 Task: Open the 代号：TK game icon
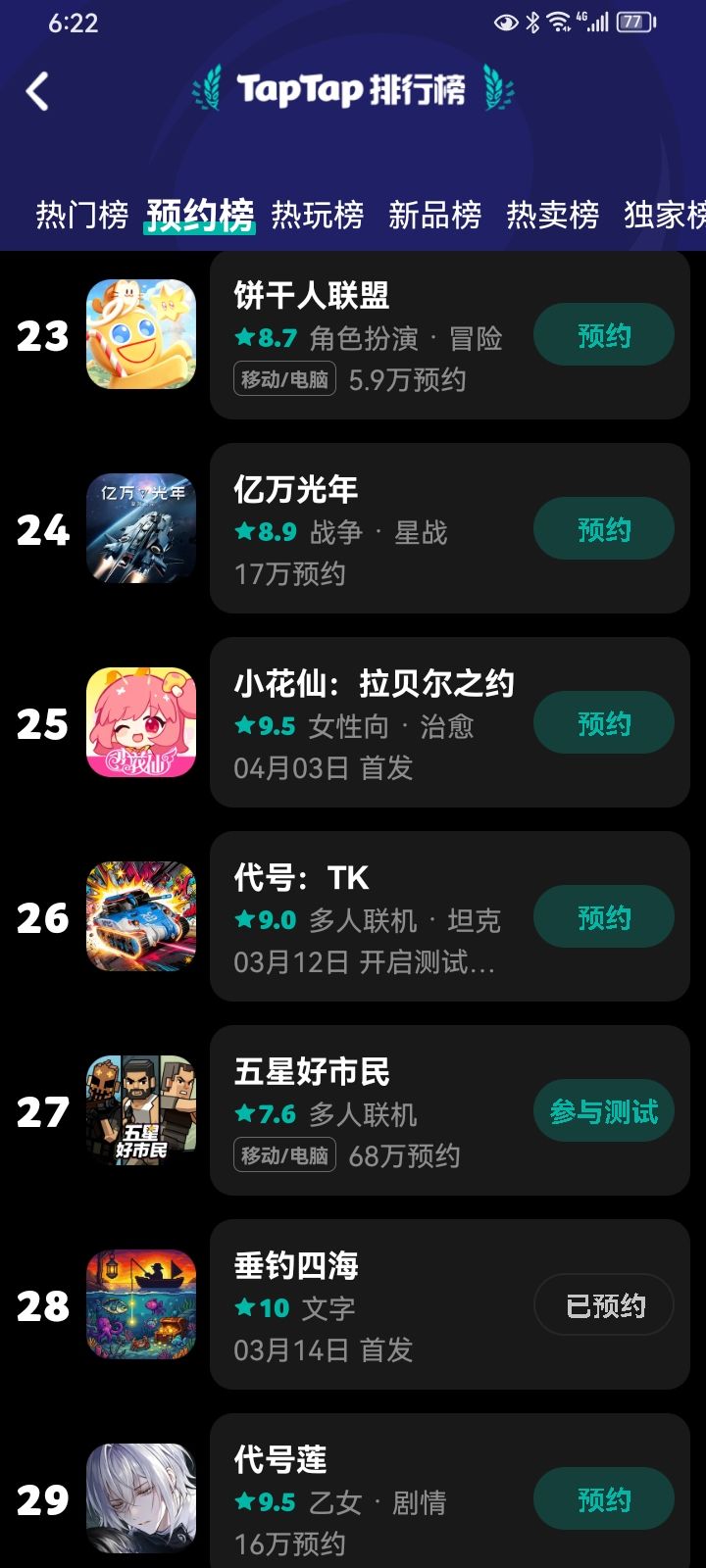(141, 914)
